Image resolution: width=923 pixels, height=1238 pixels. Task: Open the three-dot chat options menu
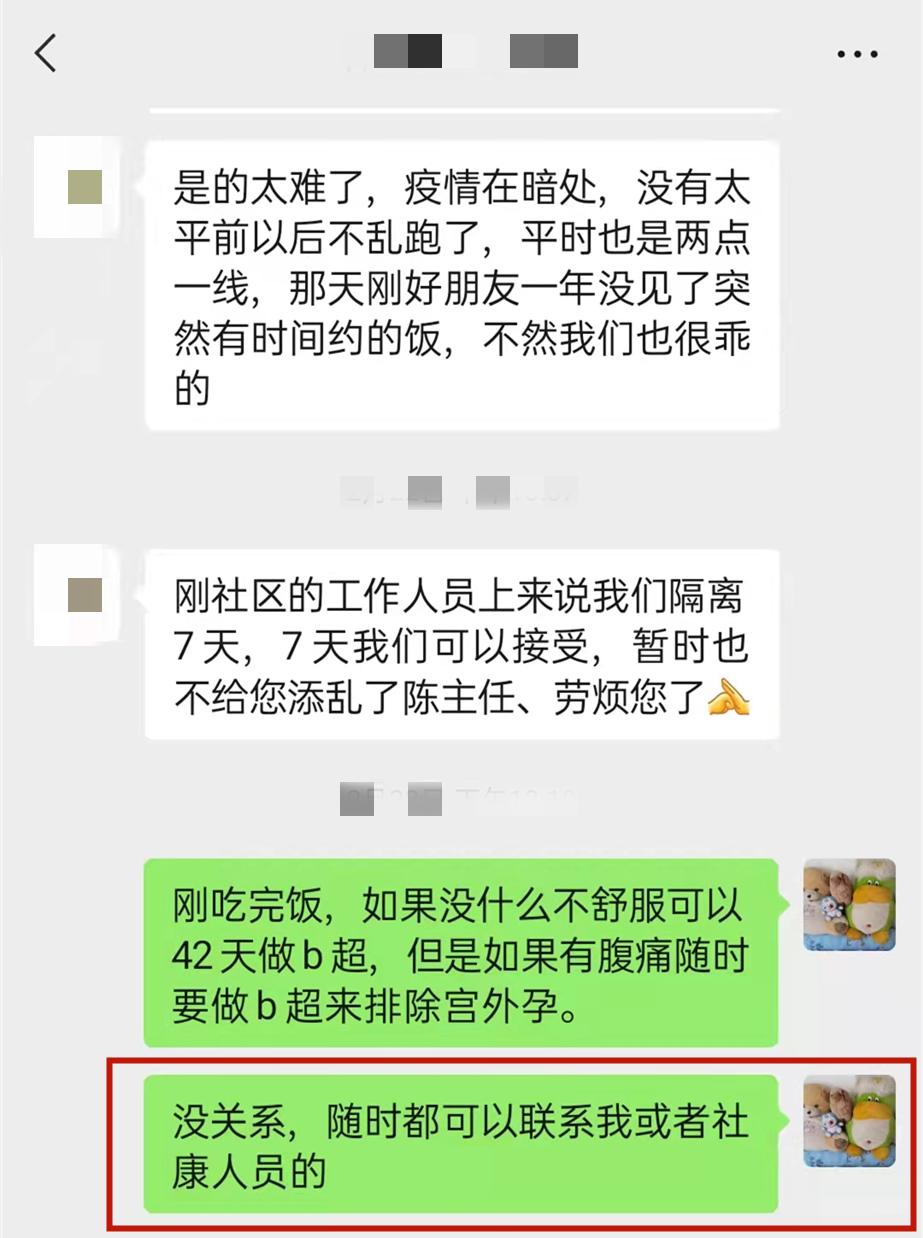pos(857,54)
